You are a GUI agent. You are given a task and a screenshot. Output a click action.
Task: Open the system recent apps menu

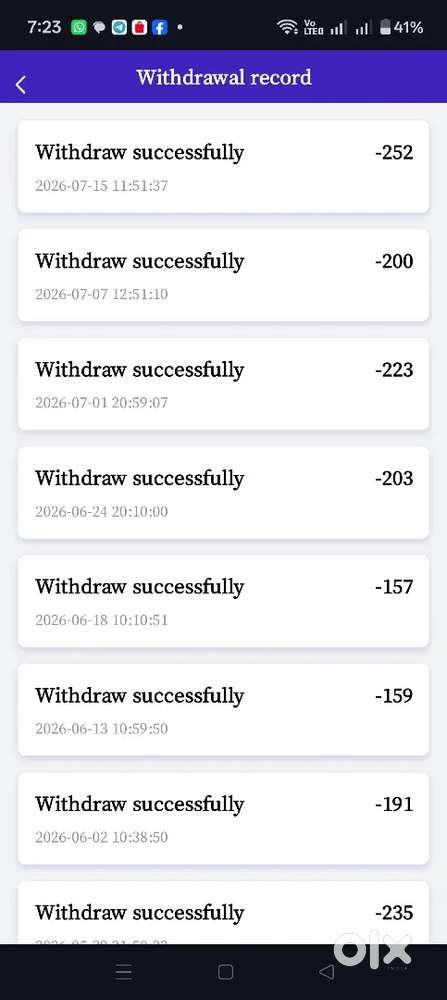[x=124, y=972]
